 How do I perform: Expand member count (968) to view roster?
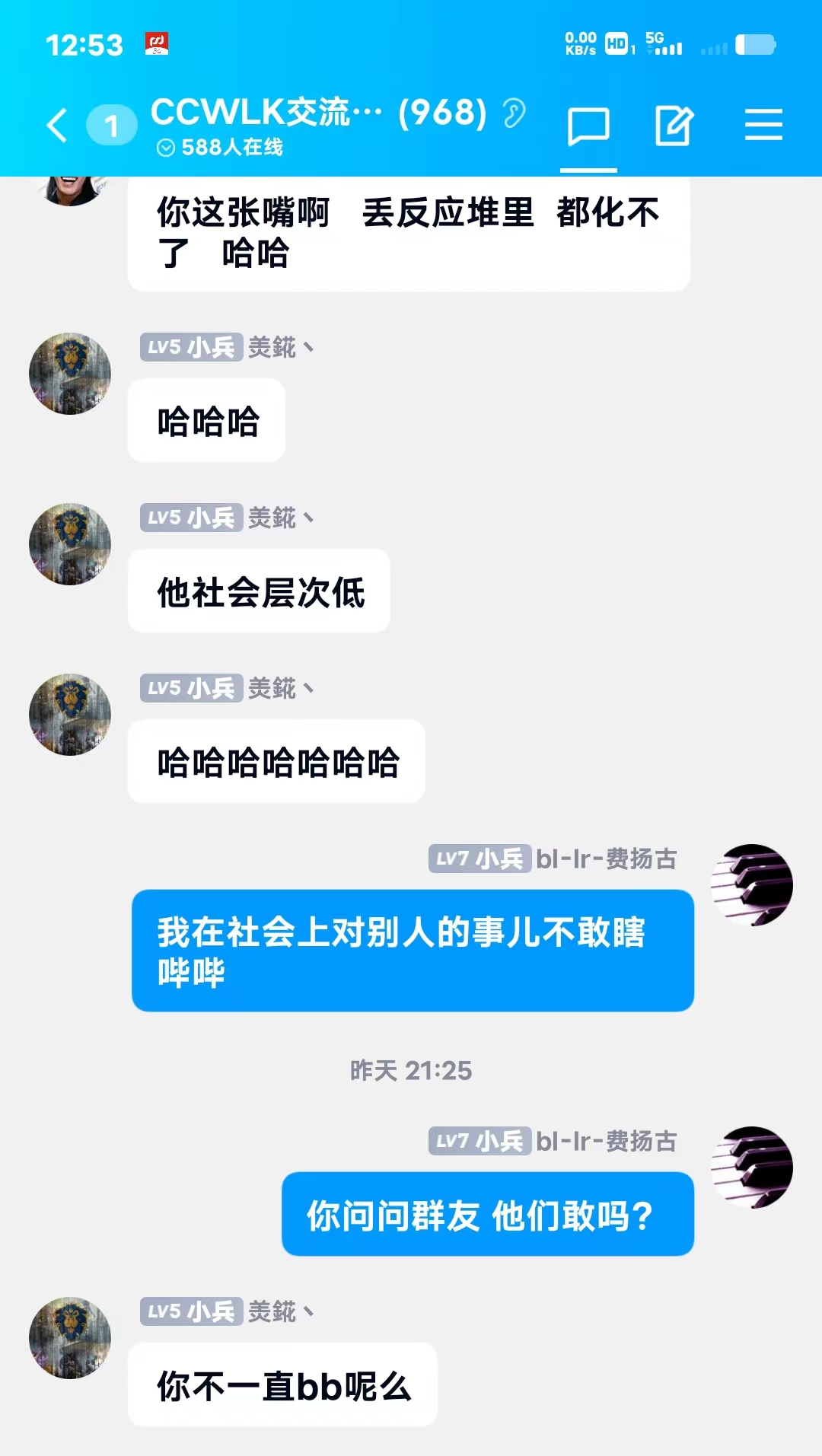(445, 113)
